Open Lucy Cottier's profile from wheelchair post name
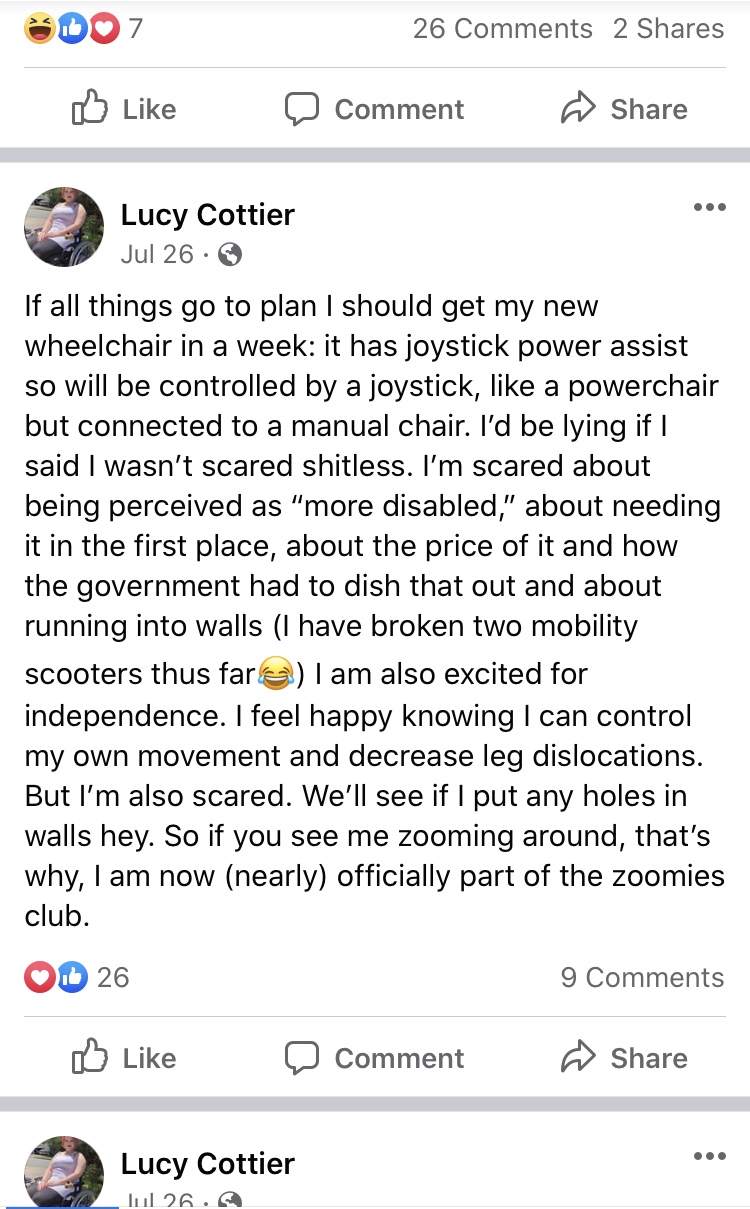The image size is (750, 1209). tap(208, 215)
